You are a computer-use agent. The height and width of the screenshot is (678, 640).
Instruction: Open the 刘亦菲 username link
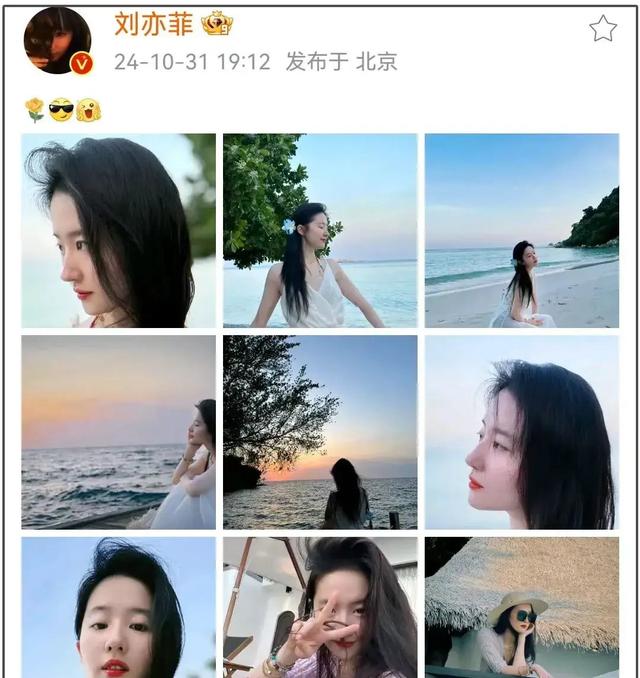153,24
